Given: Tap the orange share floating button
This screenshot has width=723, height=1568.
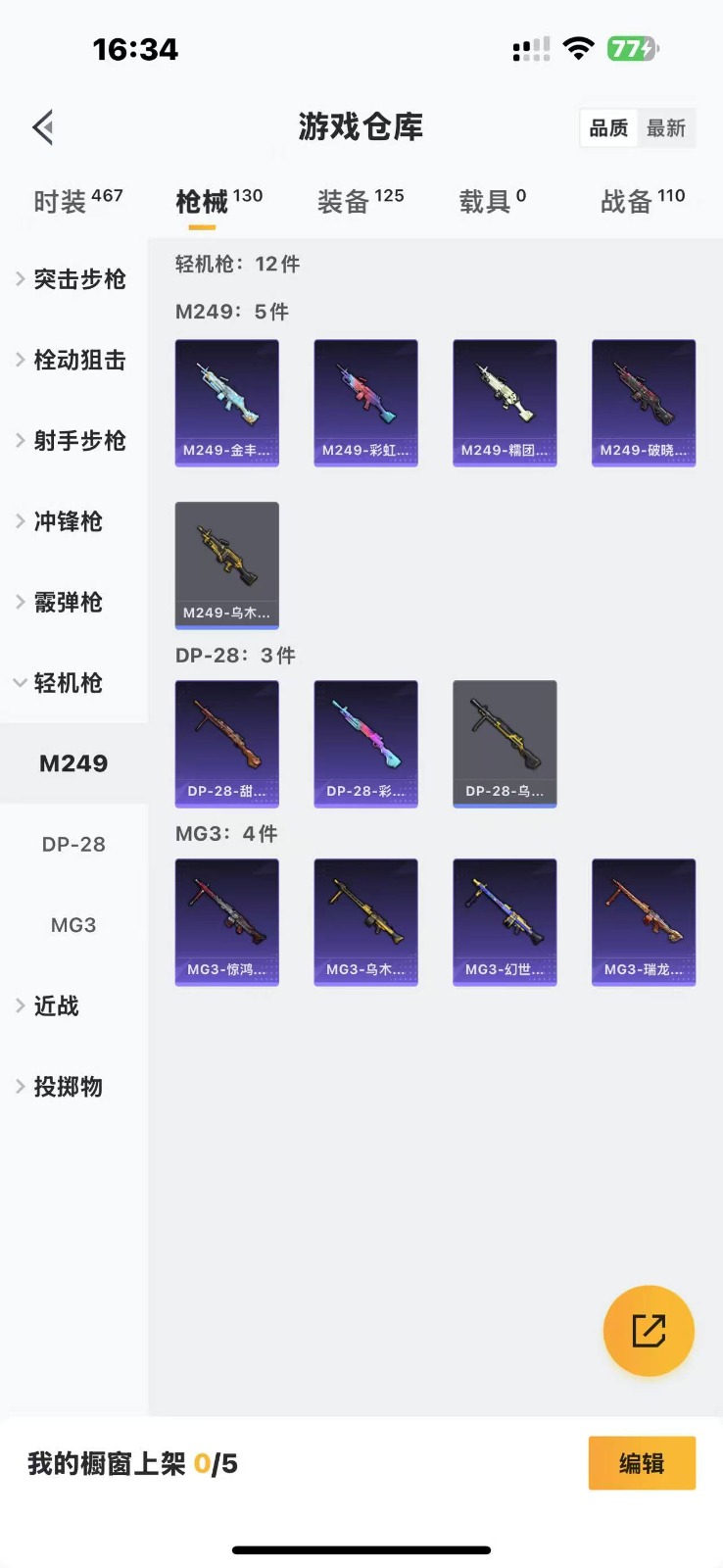Looking at the screenshot, I should [649, 1331].
